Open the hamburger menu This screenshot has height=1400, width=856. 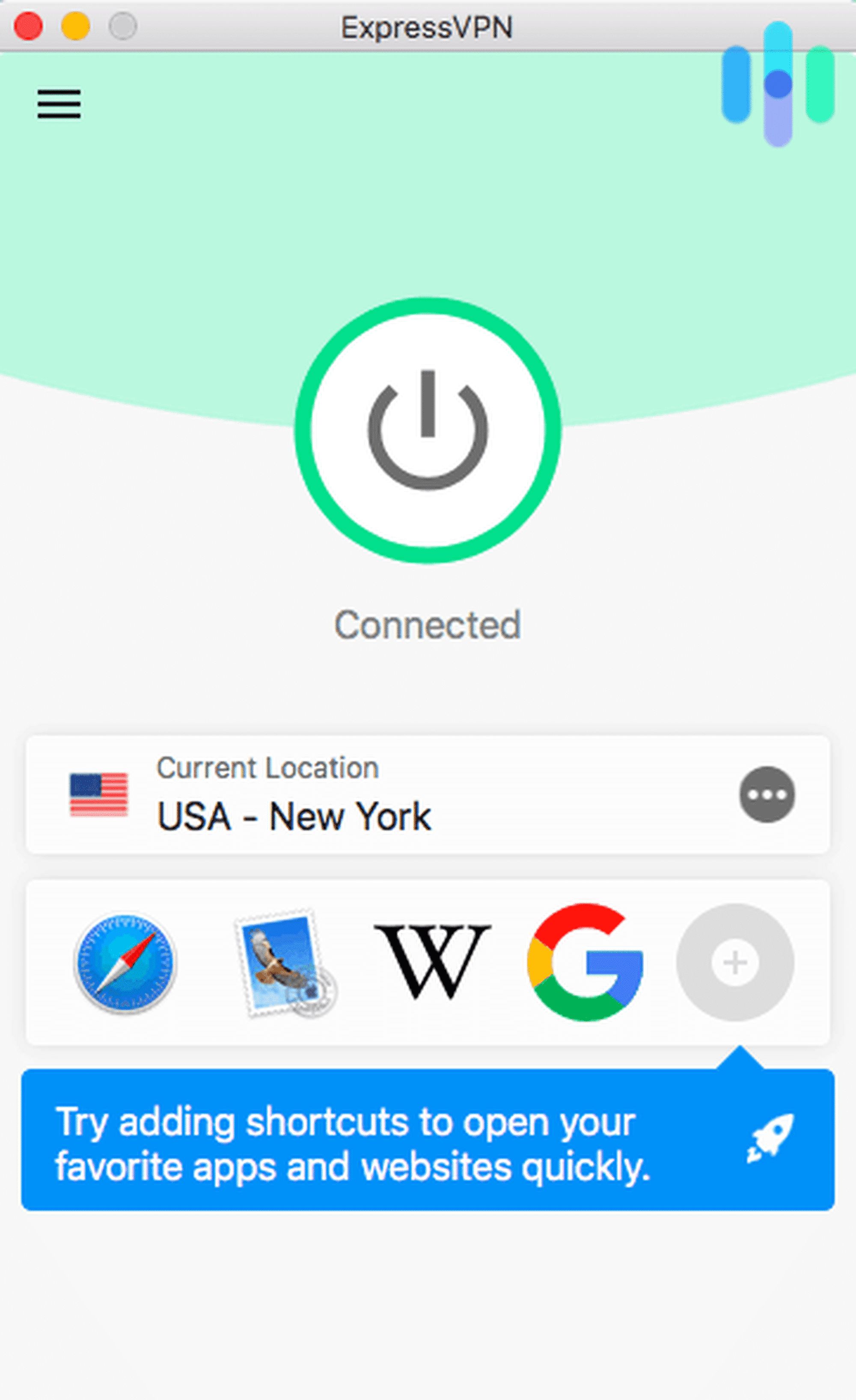click(59, 104)
